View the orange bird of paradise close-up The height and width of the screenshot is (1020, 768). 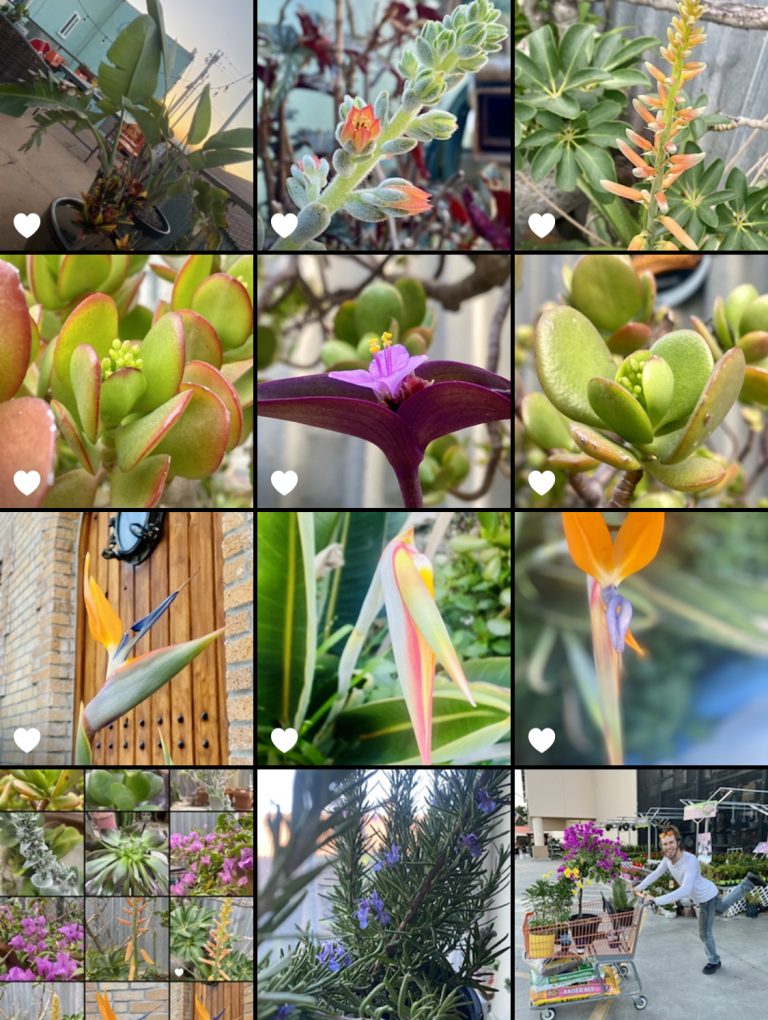[x=641, y=638]
